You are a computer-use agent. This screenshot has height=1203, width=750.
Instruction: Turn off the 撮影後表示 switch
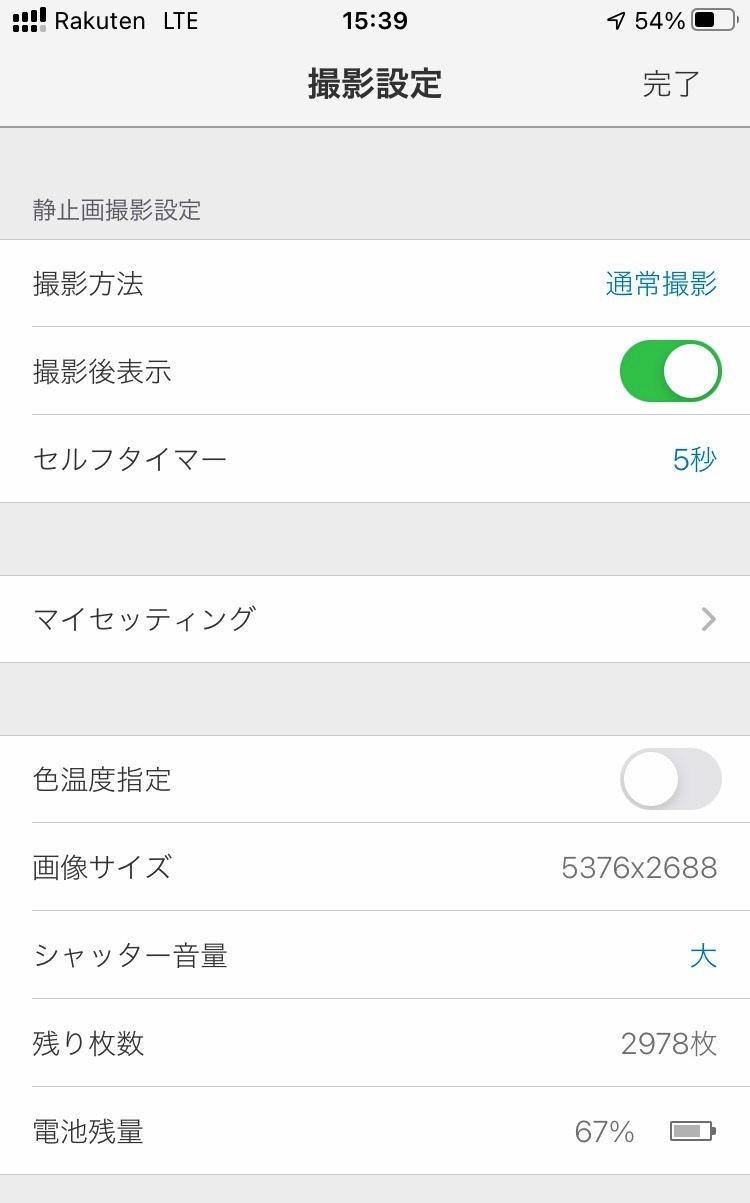coord(670,371)
